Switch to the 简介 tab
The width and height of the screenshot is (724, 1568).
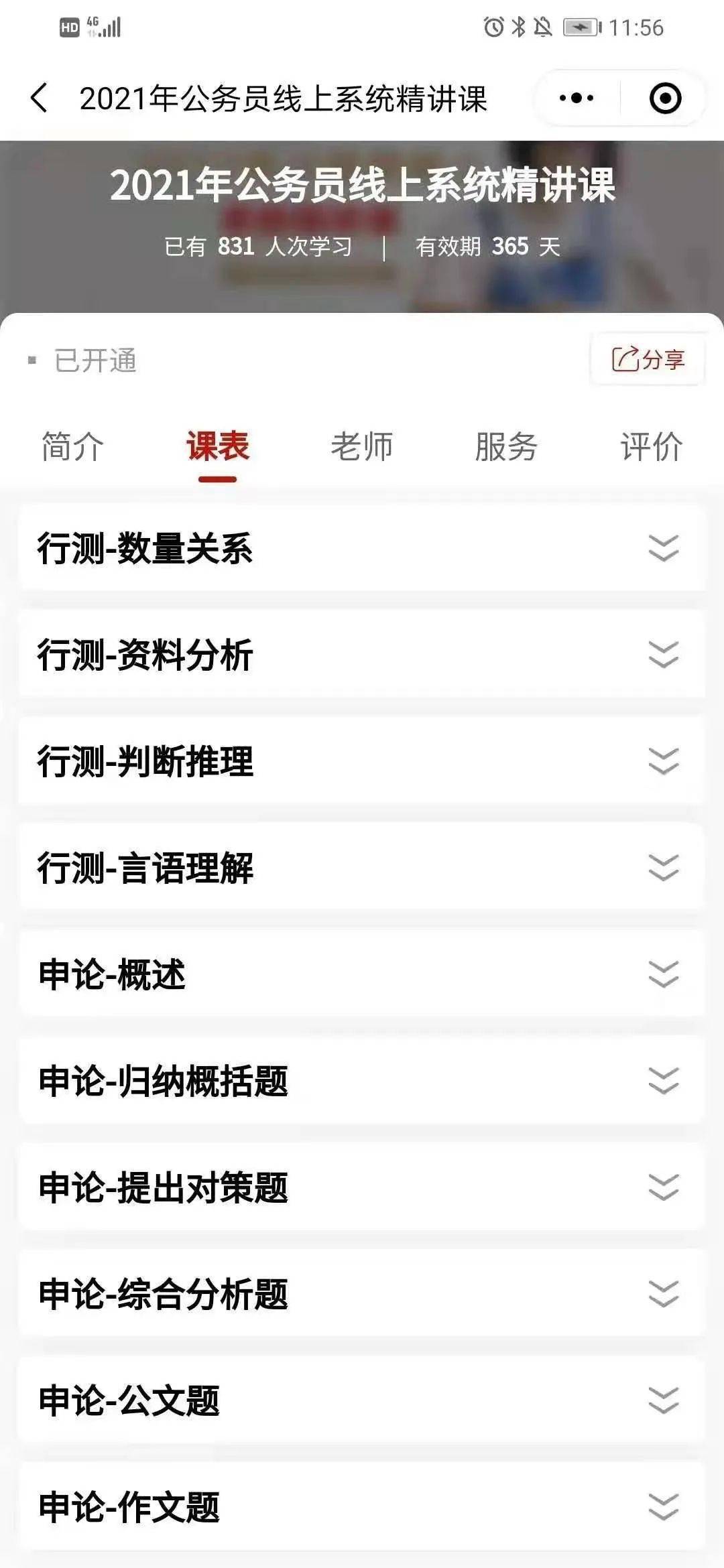[72, 447]
